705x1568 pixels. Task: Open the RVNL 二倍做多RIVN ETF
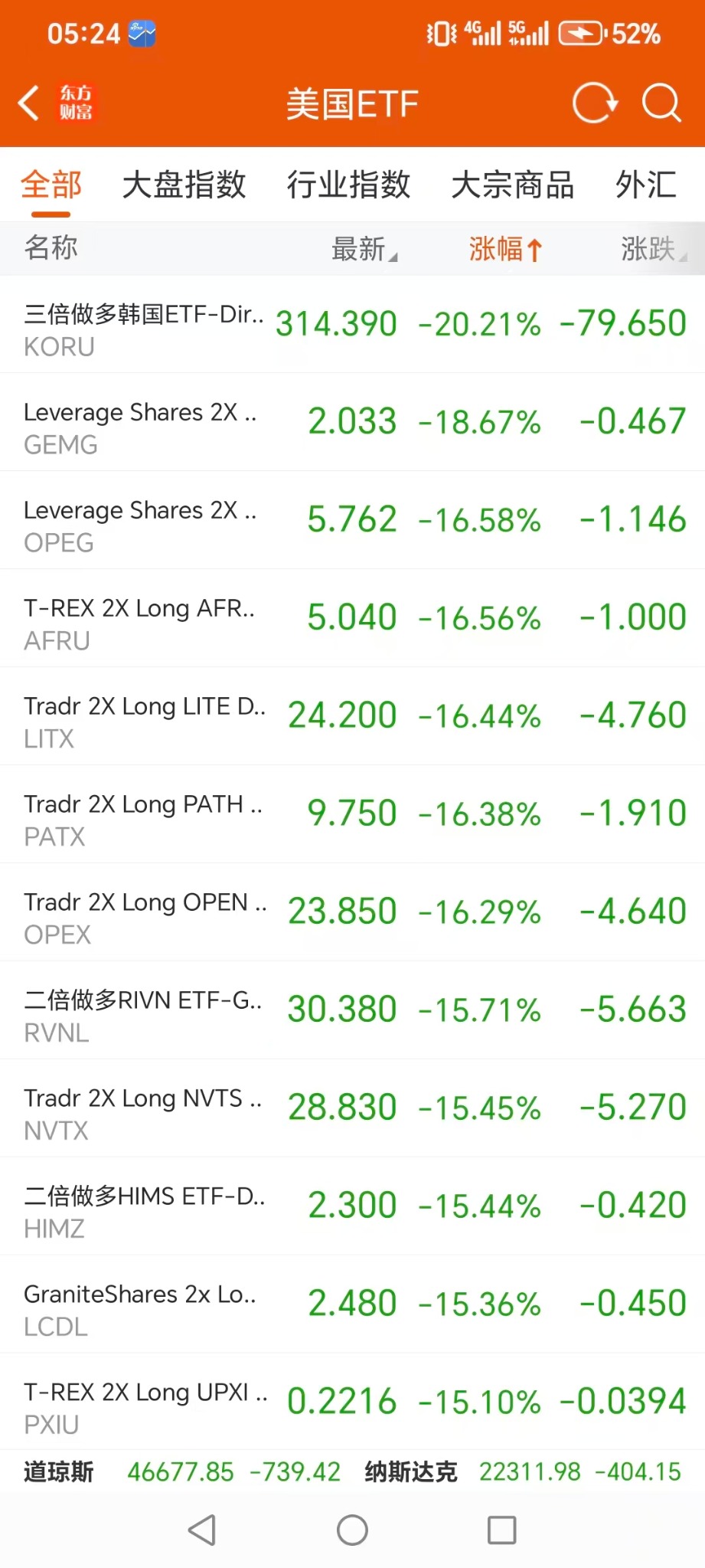(352, 1010)
